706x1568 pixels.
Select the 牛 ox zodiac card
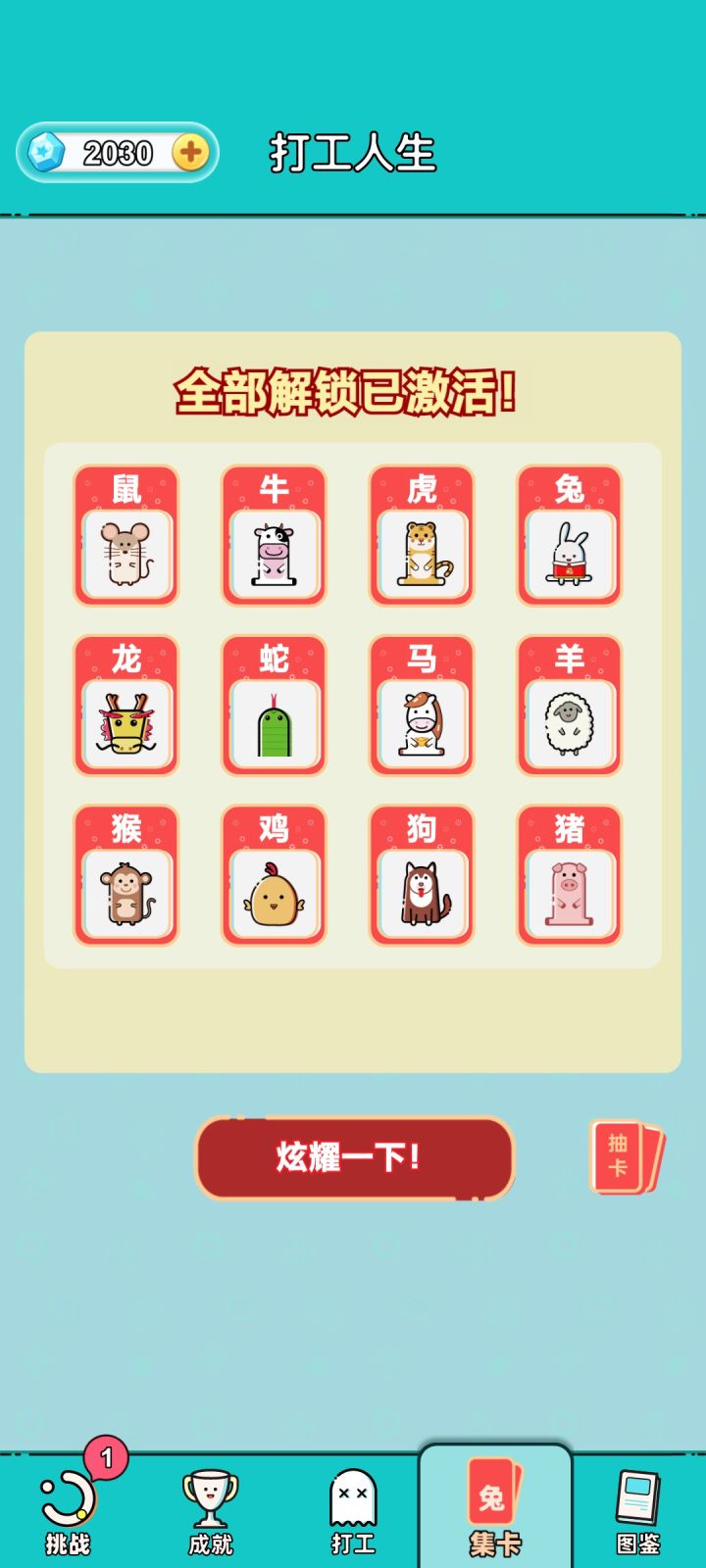274,534
